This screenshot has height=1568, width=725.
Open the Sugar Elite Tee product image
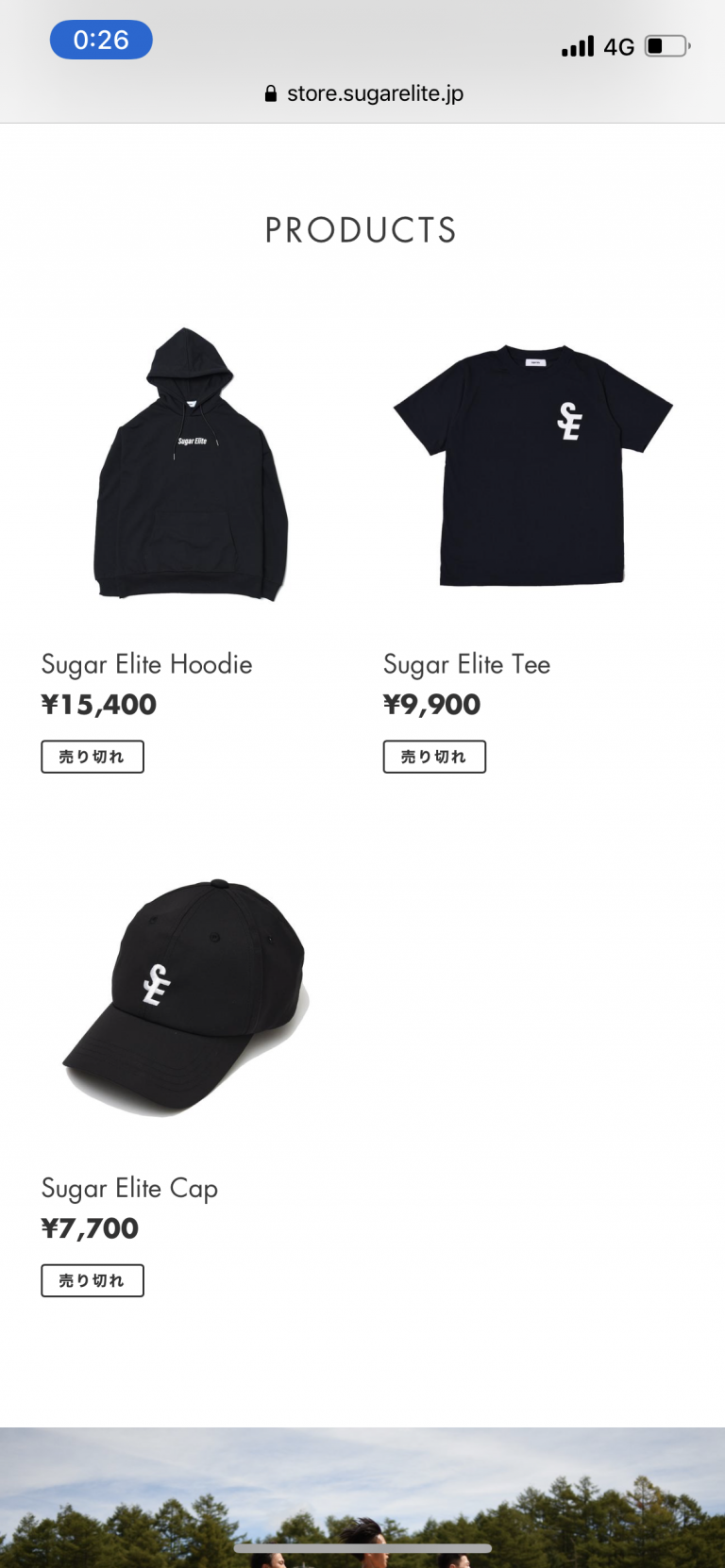tap(532, 464)
